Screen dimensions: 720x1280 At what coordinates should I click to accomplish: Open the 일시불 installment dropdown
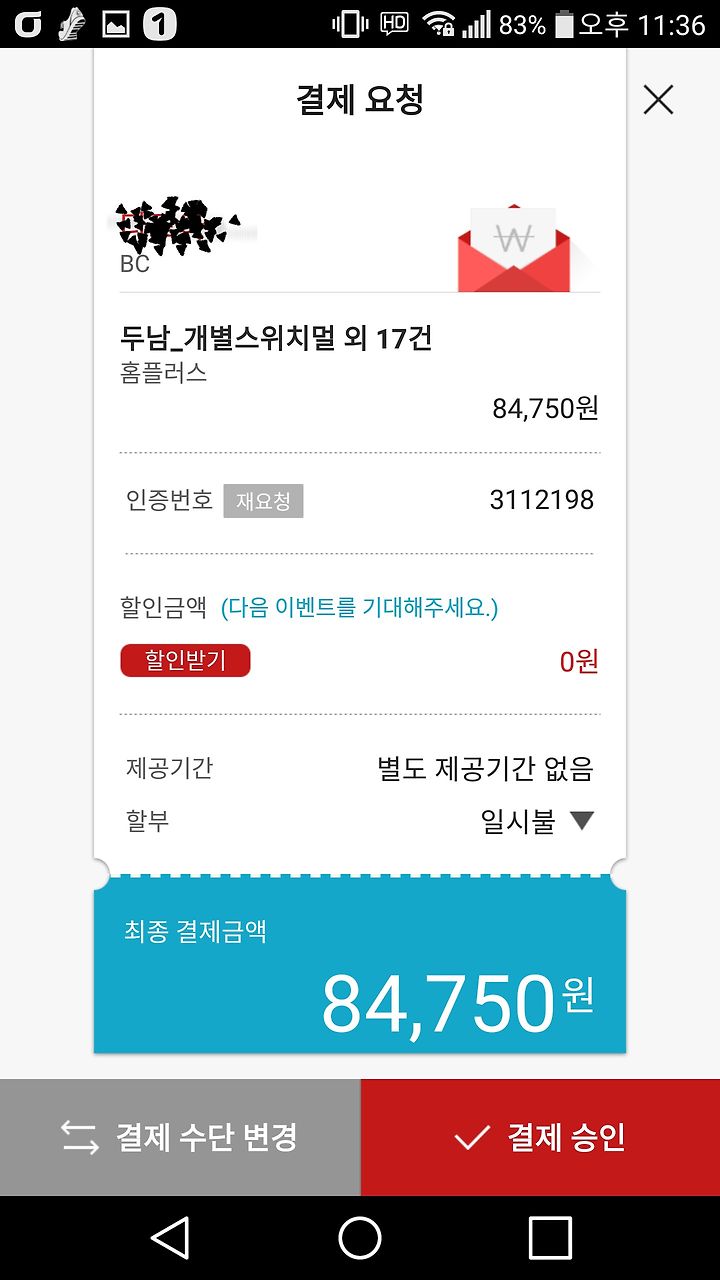click(x=538, y=822)
